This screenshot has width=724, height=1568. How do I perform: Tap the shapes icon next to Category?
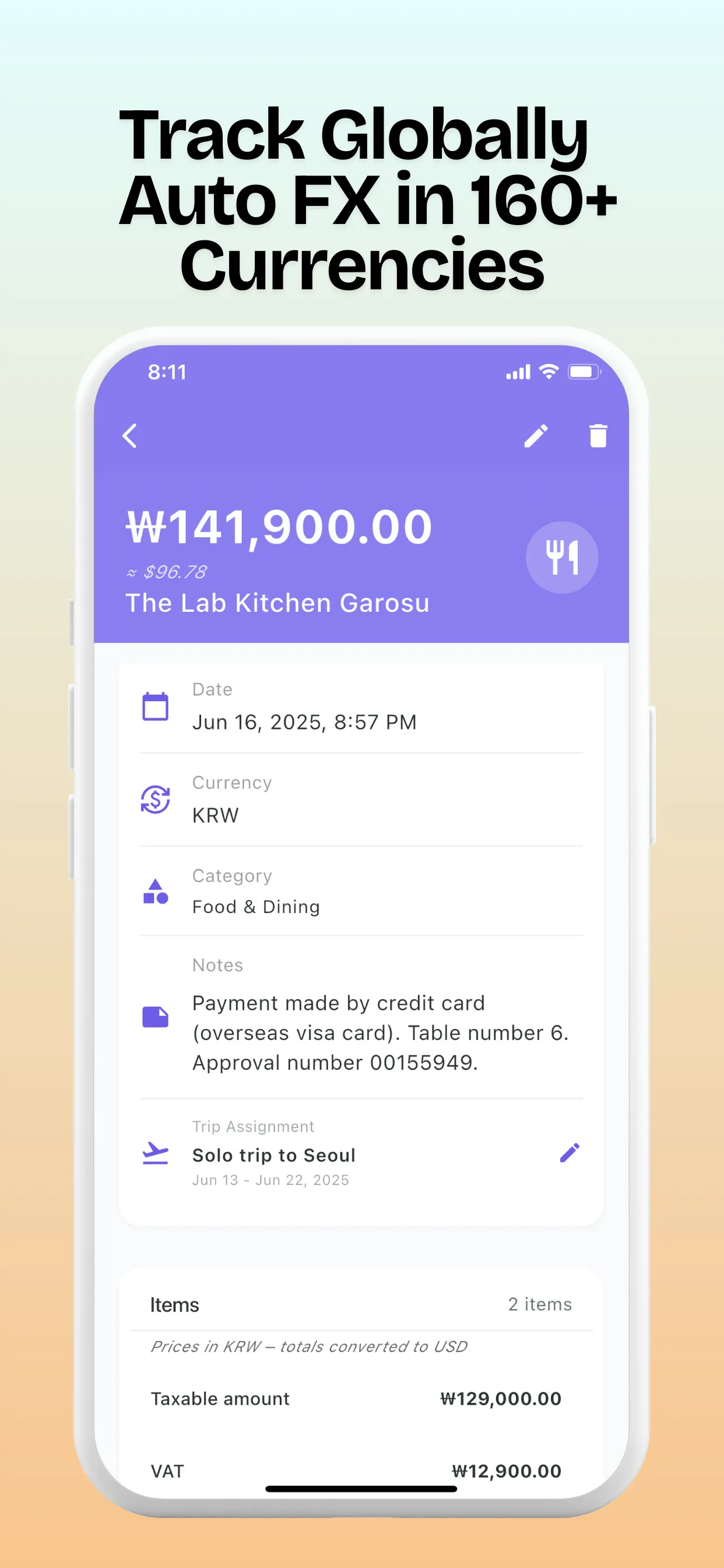coord(156,892)
